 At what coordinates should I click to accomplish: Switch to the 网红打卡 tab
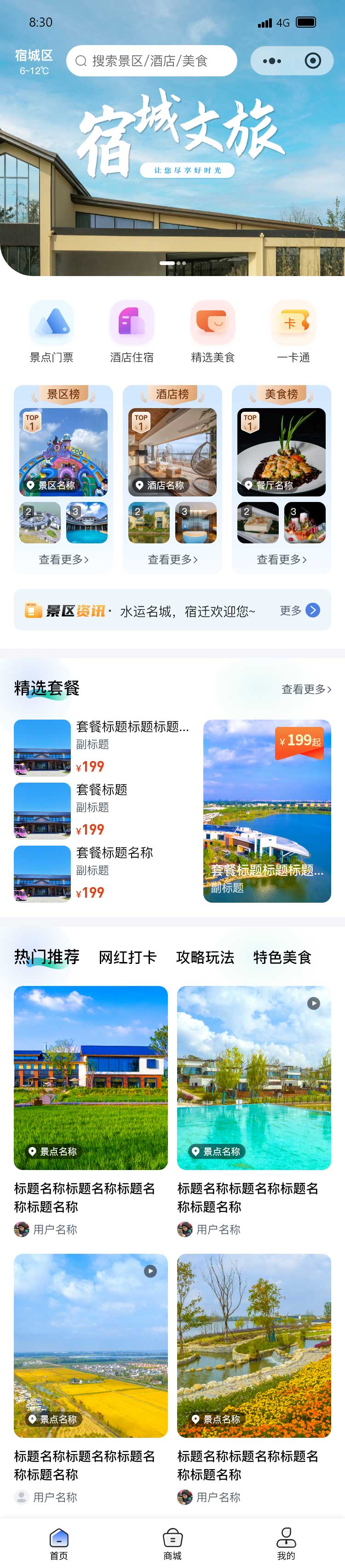tap(127, 957)
